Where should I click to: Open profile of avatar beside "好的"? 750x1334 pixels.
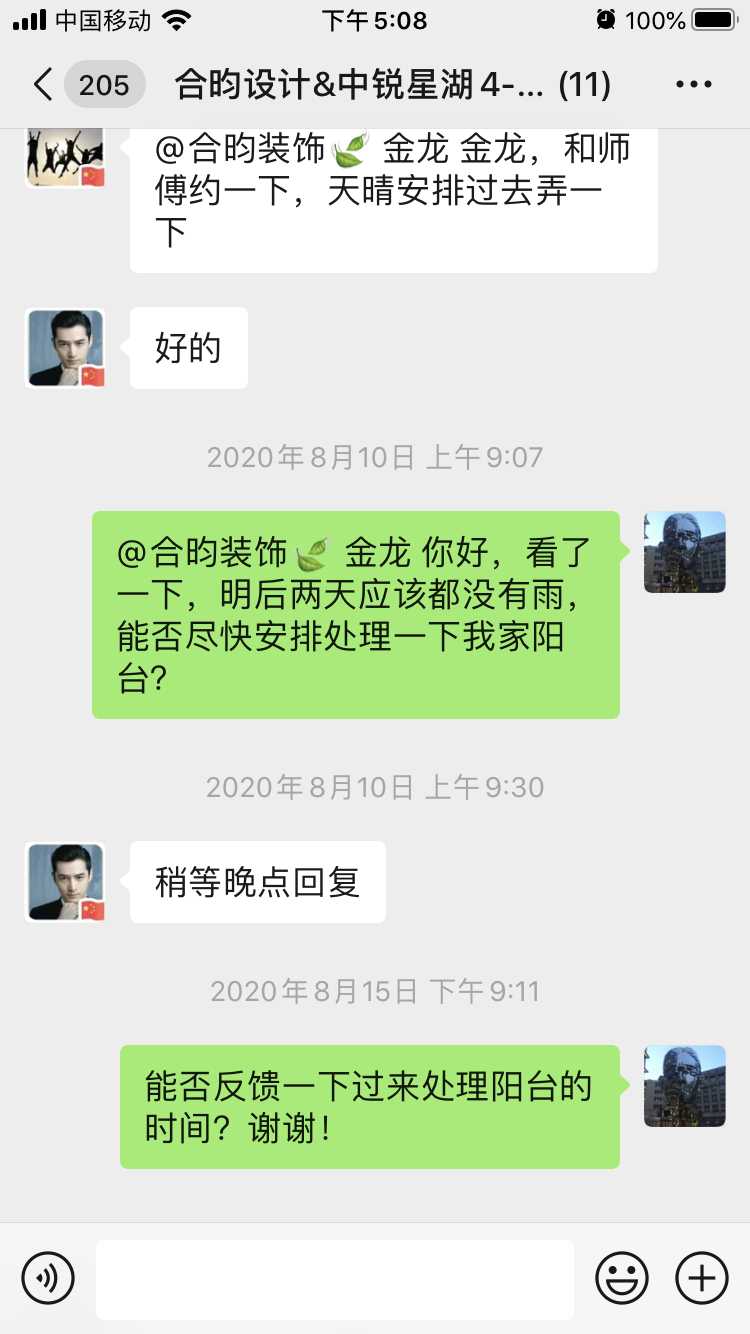tap(65, 348)
